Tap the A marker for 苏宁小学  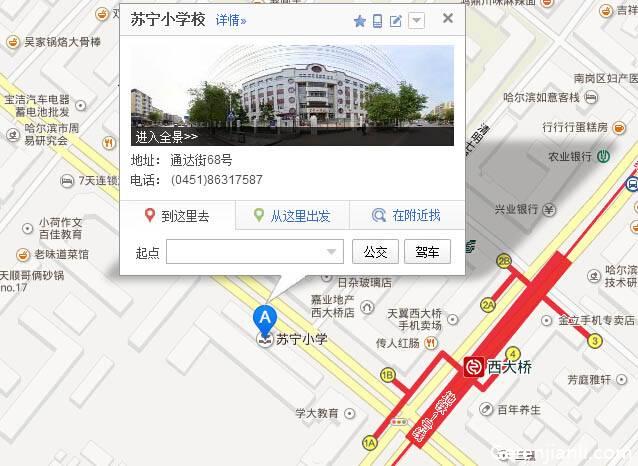[x=265, y=319]
